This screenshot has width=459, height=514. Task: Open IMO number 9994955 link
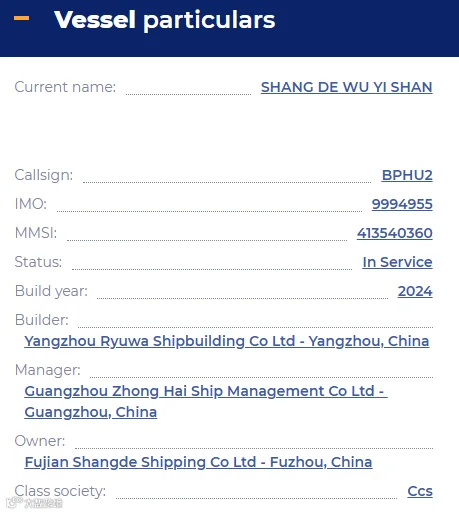coord(402,204)
